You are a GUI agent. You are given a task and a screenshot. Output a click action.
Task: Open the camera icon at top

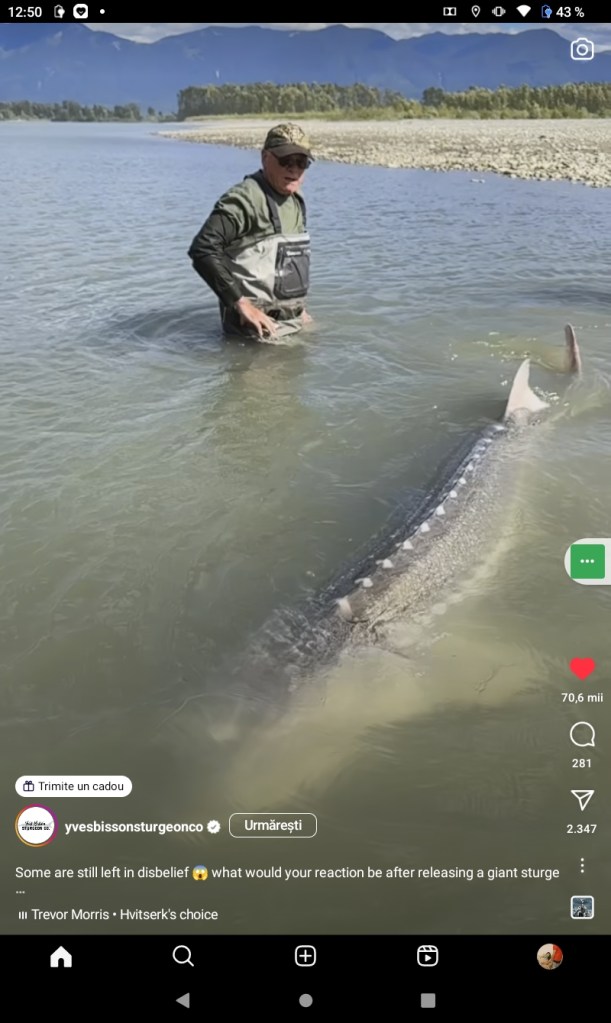click(582, 49)
